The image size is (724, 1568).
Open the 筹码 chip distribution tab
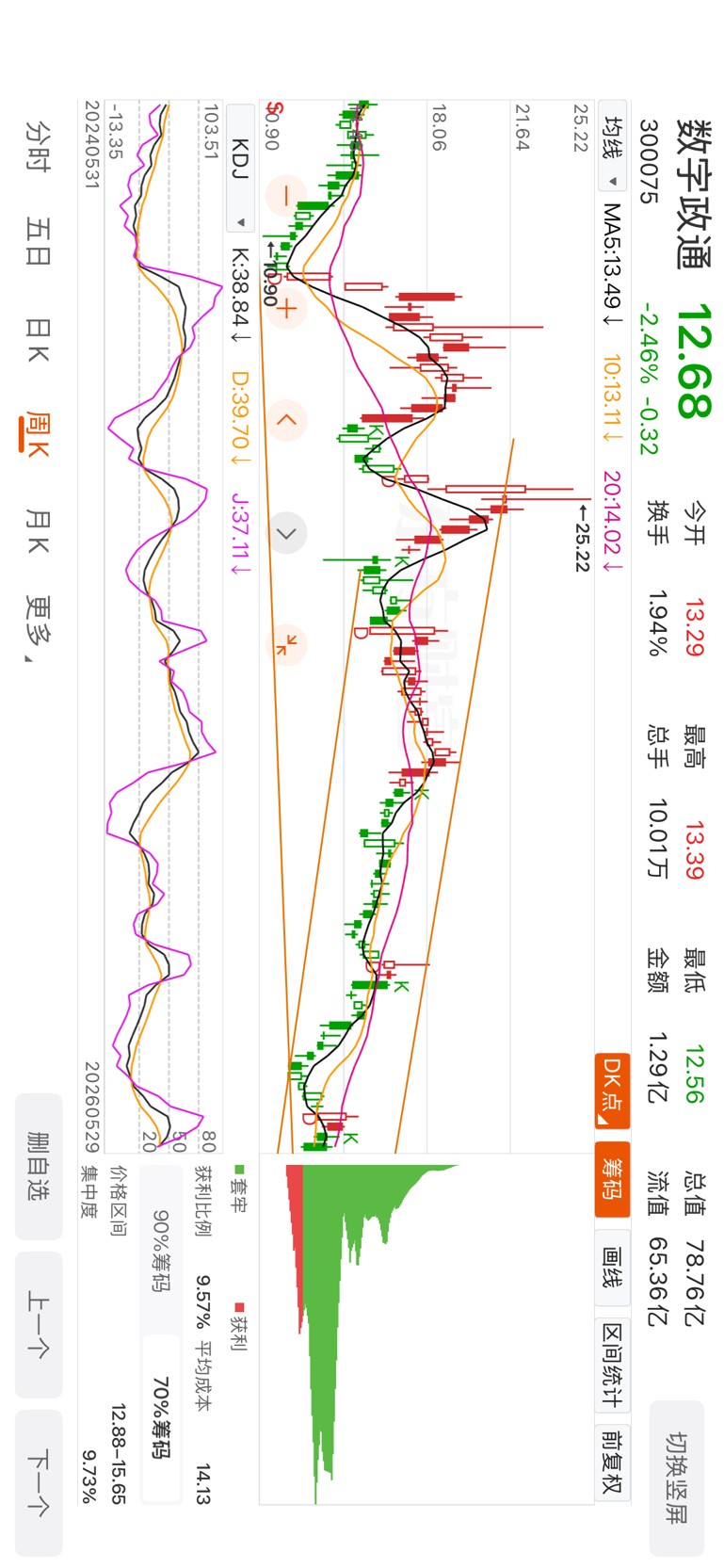[x=613, y=1180]
